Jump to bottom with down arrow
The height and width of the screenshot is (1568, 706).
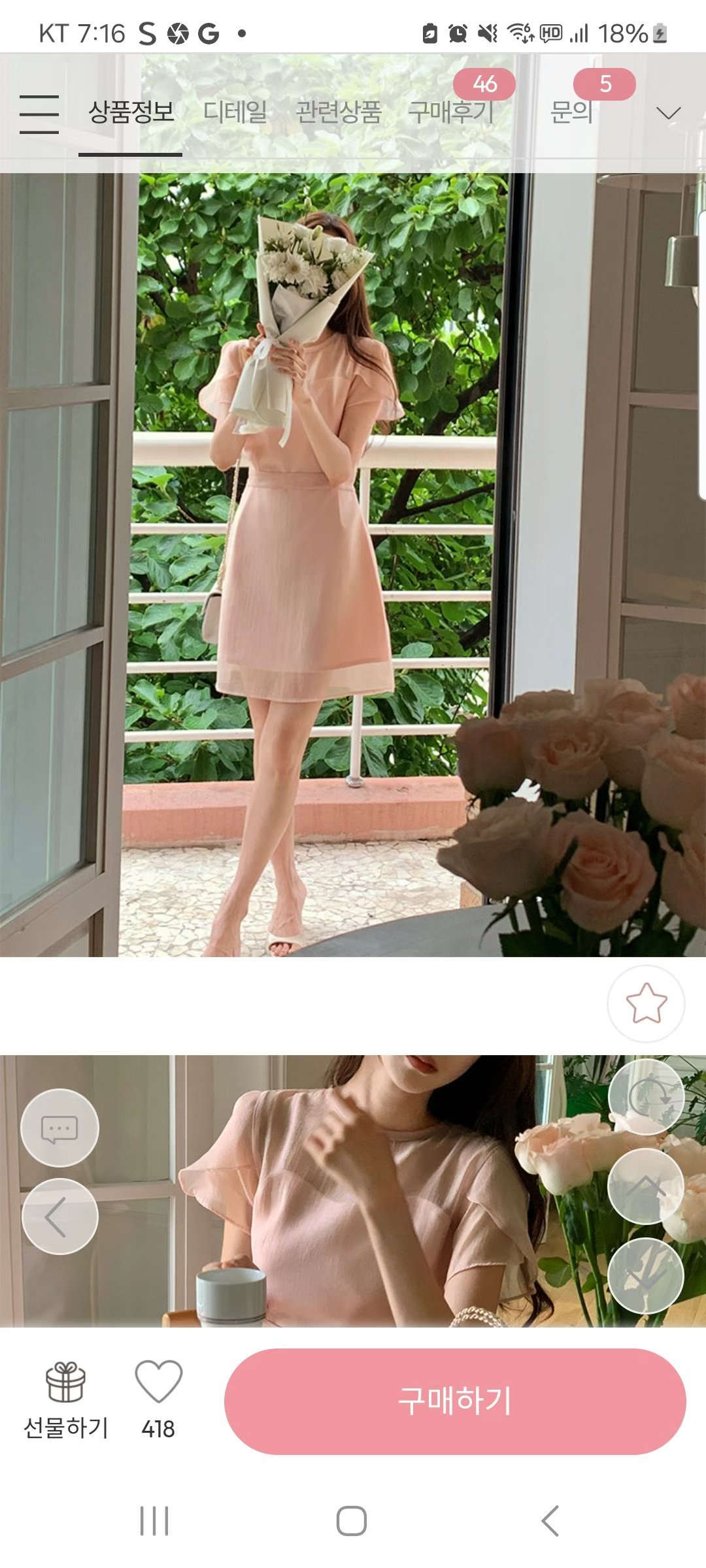(646, 1275)
